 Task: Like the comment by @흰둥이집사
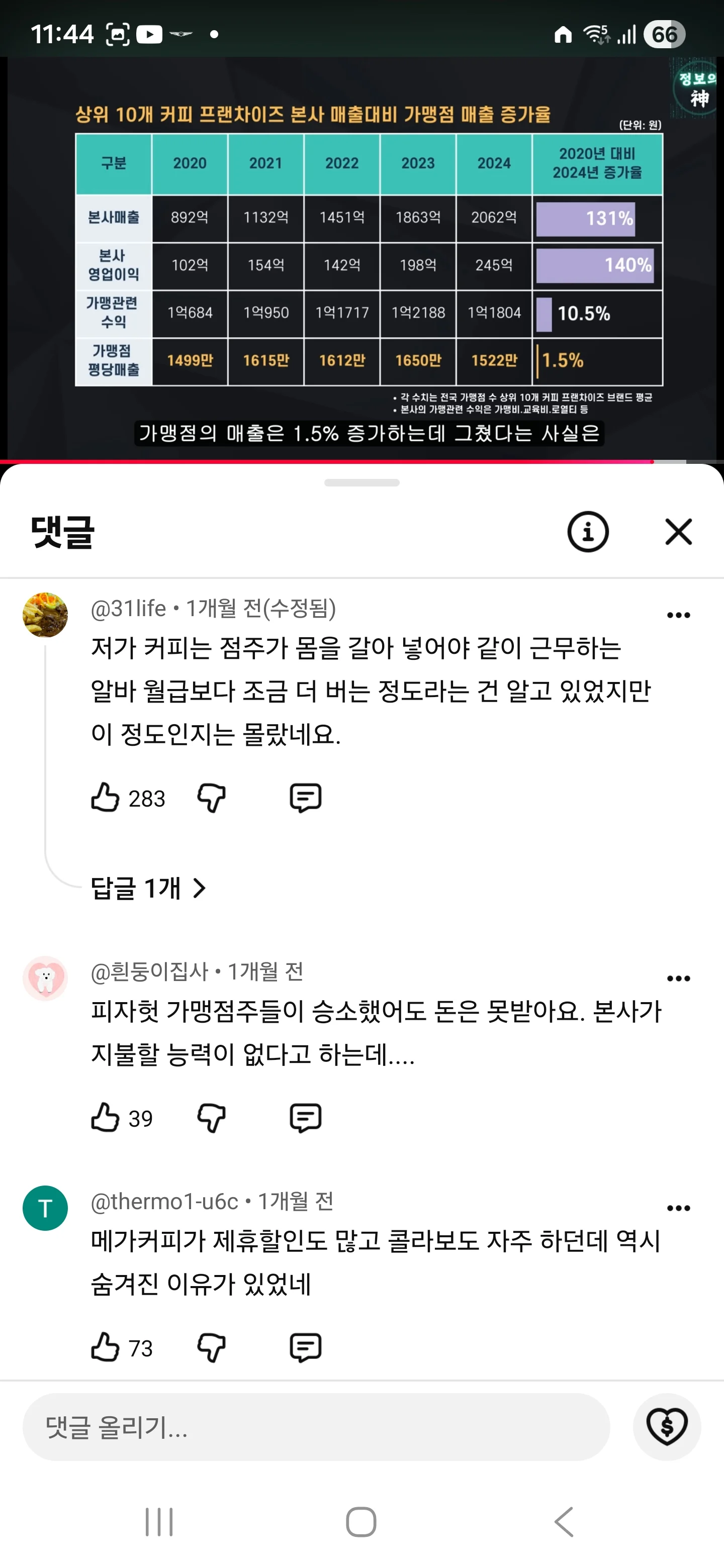(106, 1118)
